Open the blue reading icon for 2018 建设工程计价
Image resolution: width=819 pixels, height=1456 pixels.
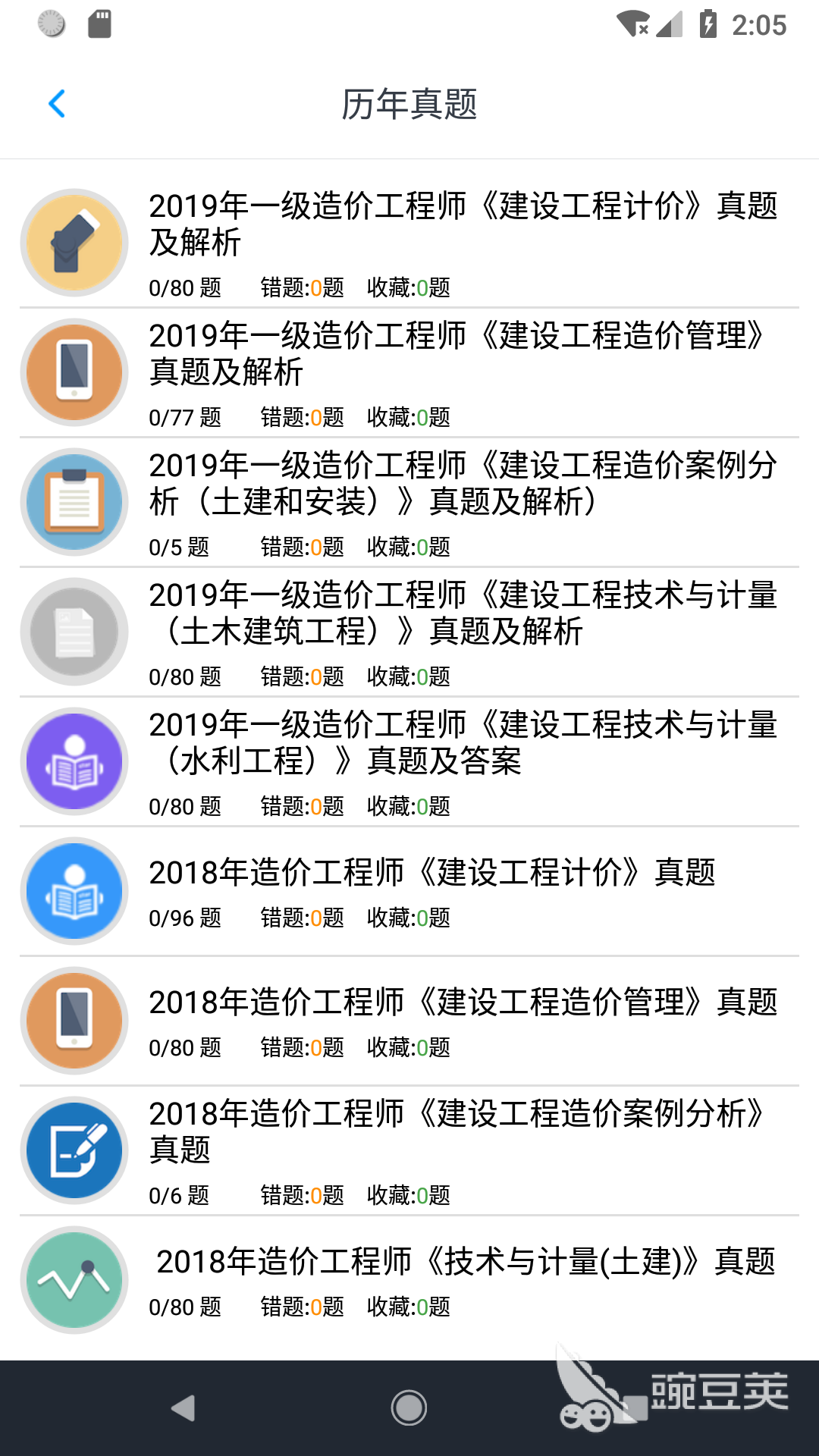click(74, 892)
